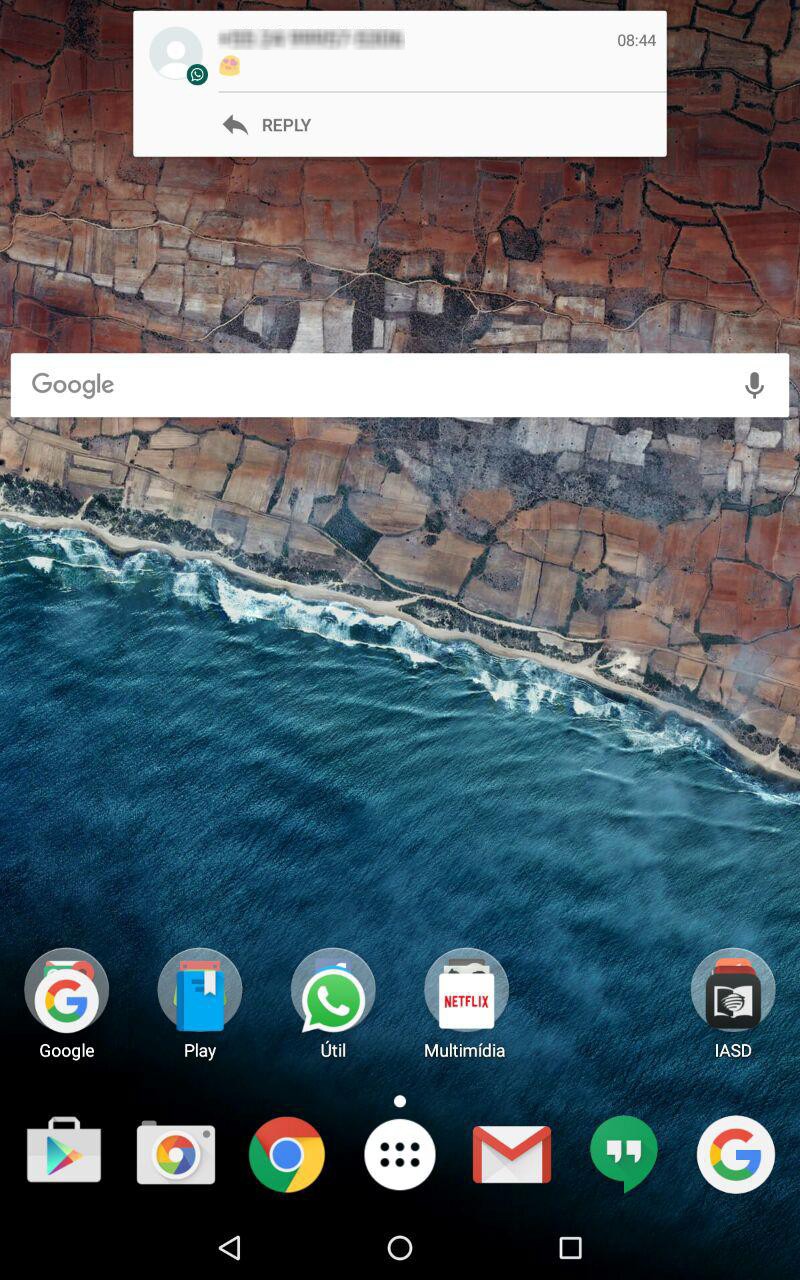This screenshot has height=1280, width=800.
Task: Open the Gmail app
Action: [512, 1154]
